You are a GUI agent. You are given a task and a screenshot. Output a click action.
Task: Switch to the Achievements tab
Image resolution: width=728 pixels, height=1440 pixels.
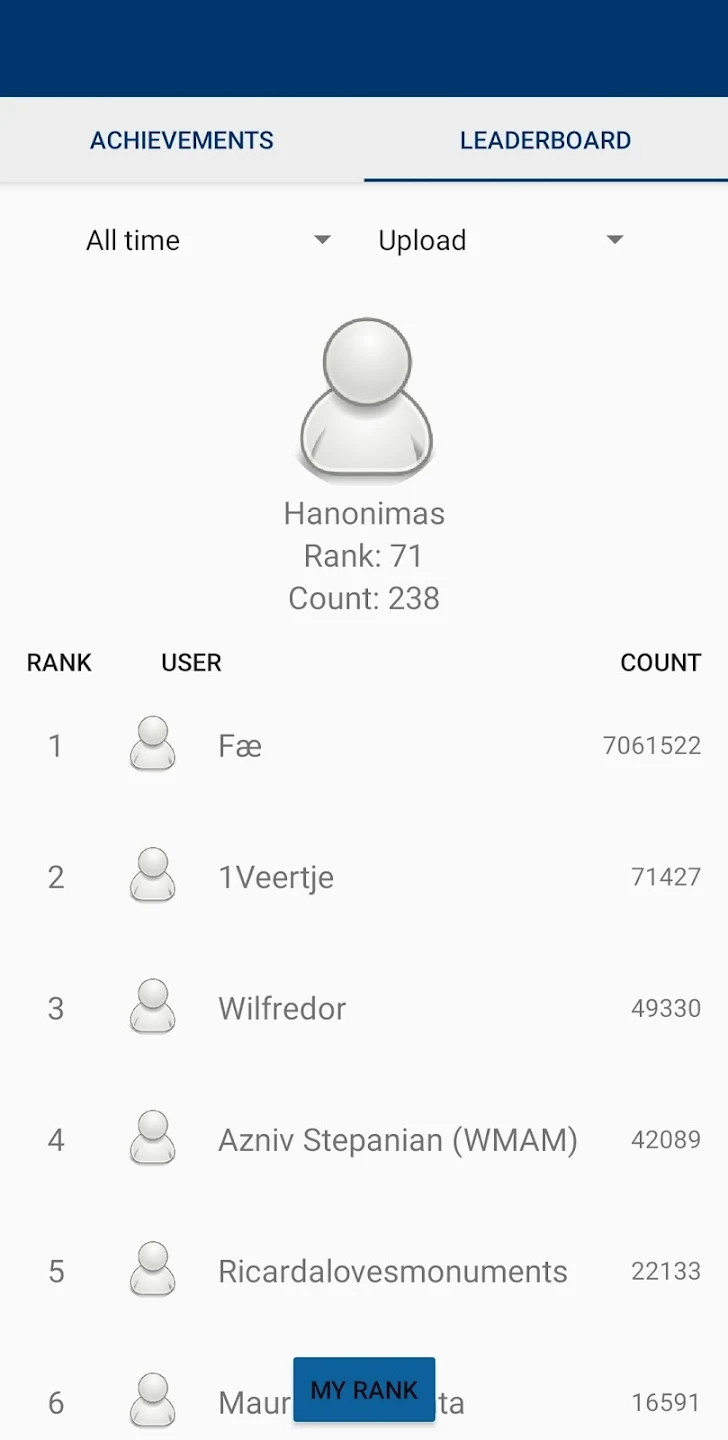(182, 140)
